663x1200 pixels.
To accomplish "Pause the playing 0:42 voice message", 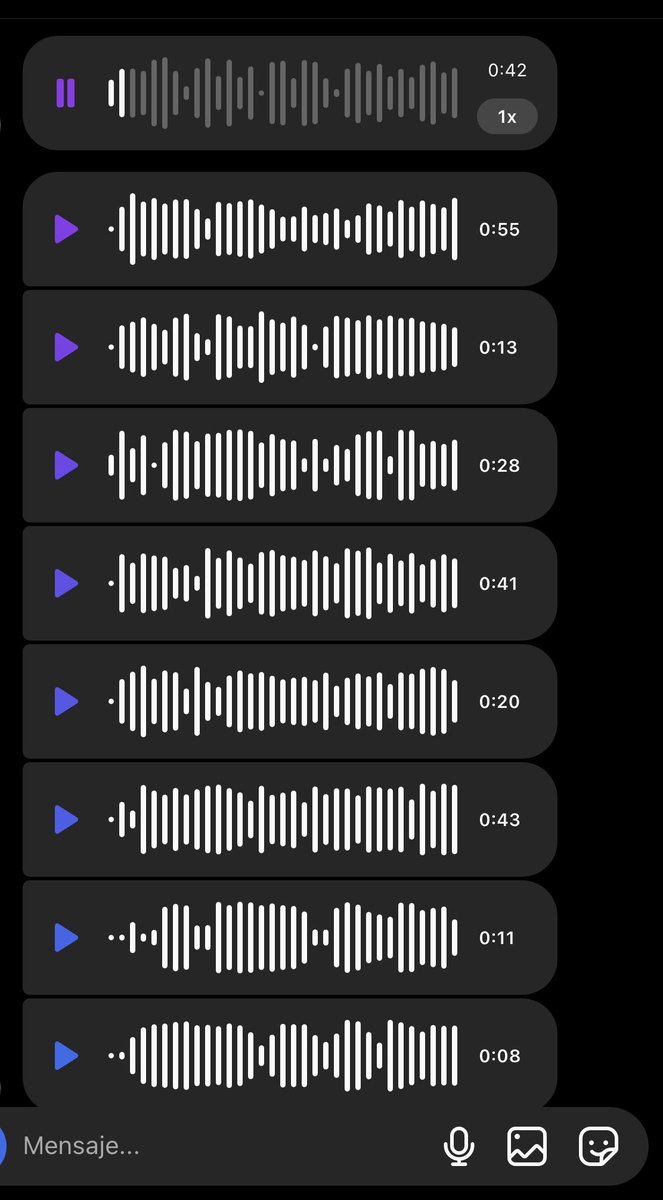I will coord(65,93).
